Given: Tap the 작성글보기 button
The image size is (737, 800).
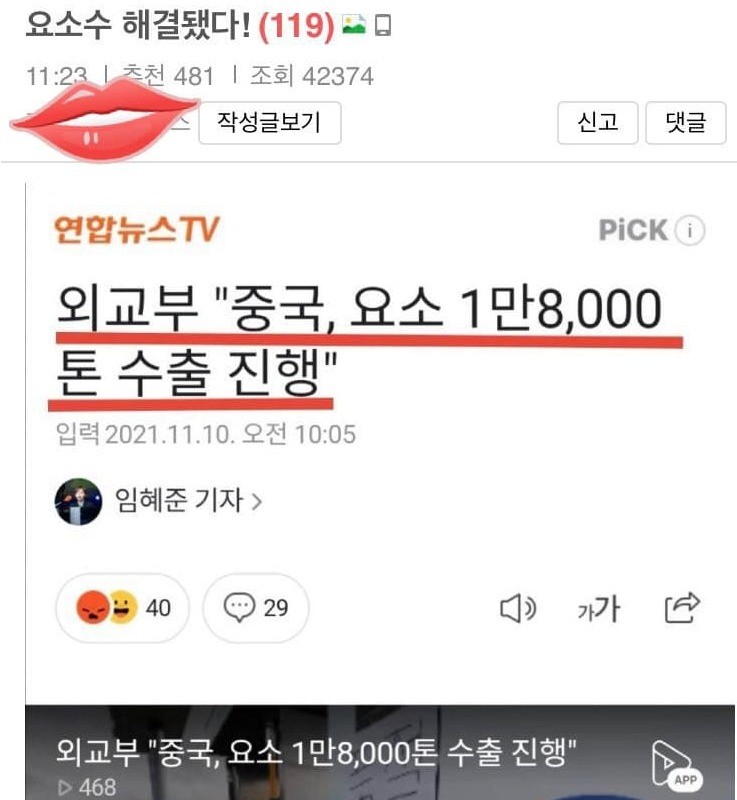Looking at the screenshot, I should (x=269, y=123).
